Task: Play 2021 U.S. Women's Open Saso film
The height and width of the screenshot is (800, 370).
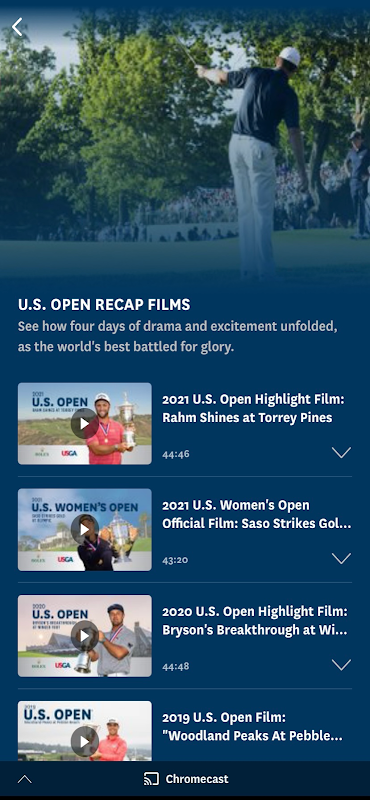Action: pyautogui.click(x=85, y=530)
